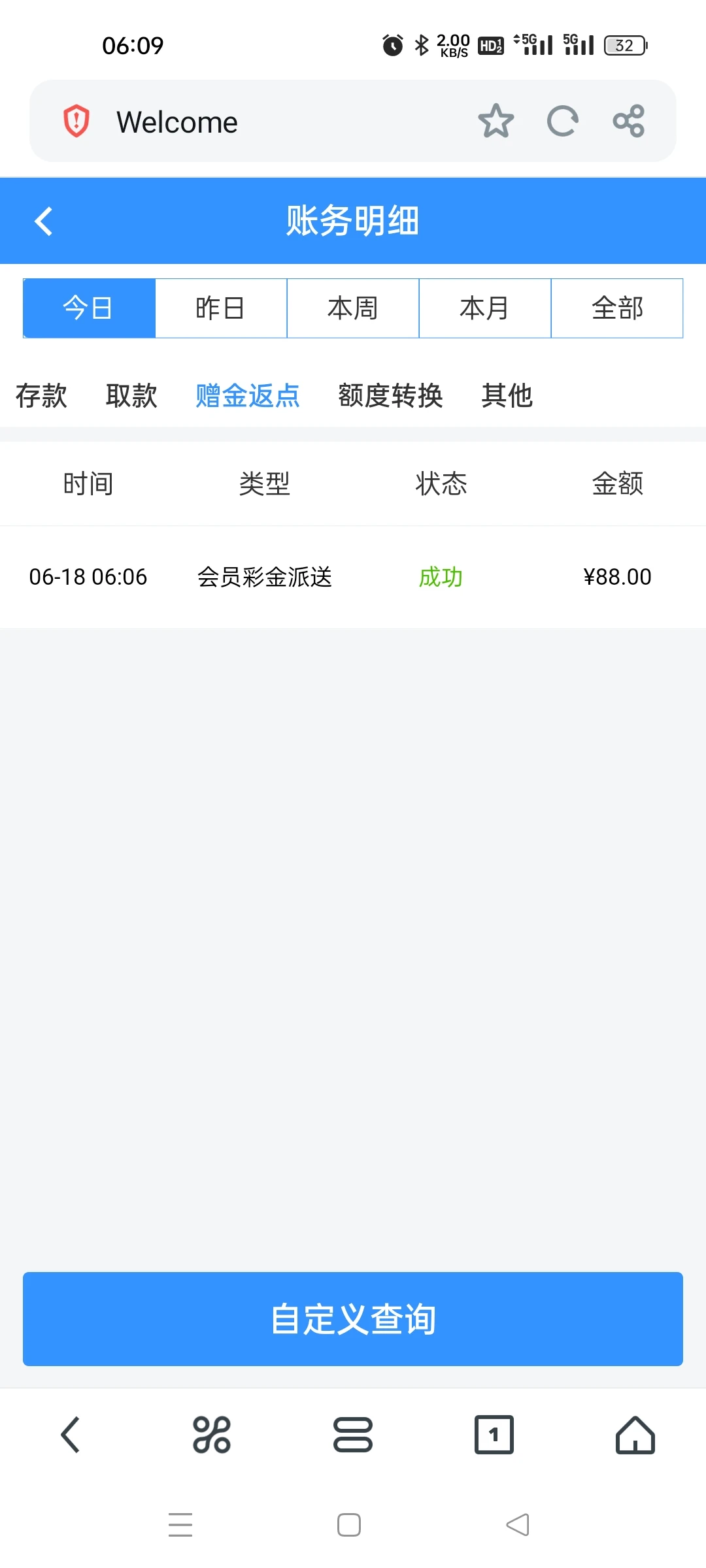Navigate back with the browser toolbar arrow
The width and height of the screenshot is (706, 1568).
tap(71, 1435)
